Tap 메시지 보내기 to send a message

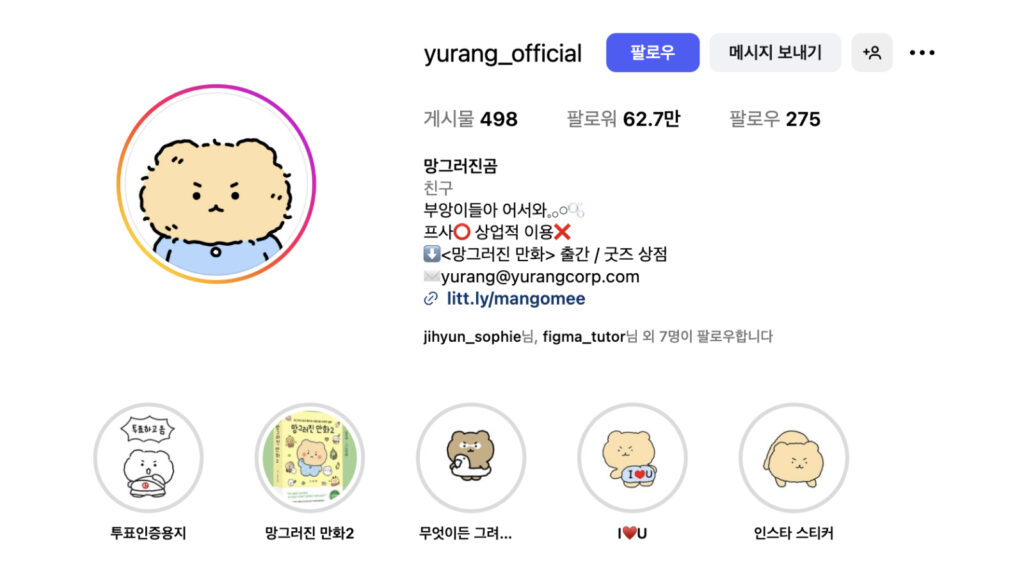tap(775, 53)
